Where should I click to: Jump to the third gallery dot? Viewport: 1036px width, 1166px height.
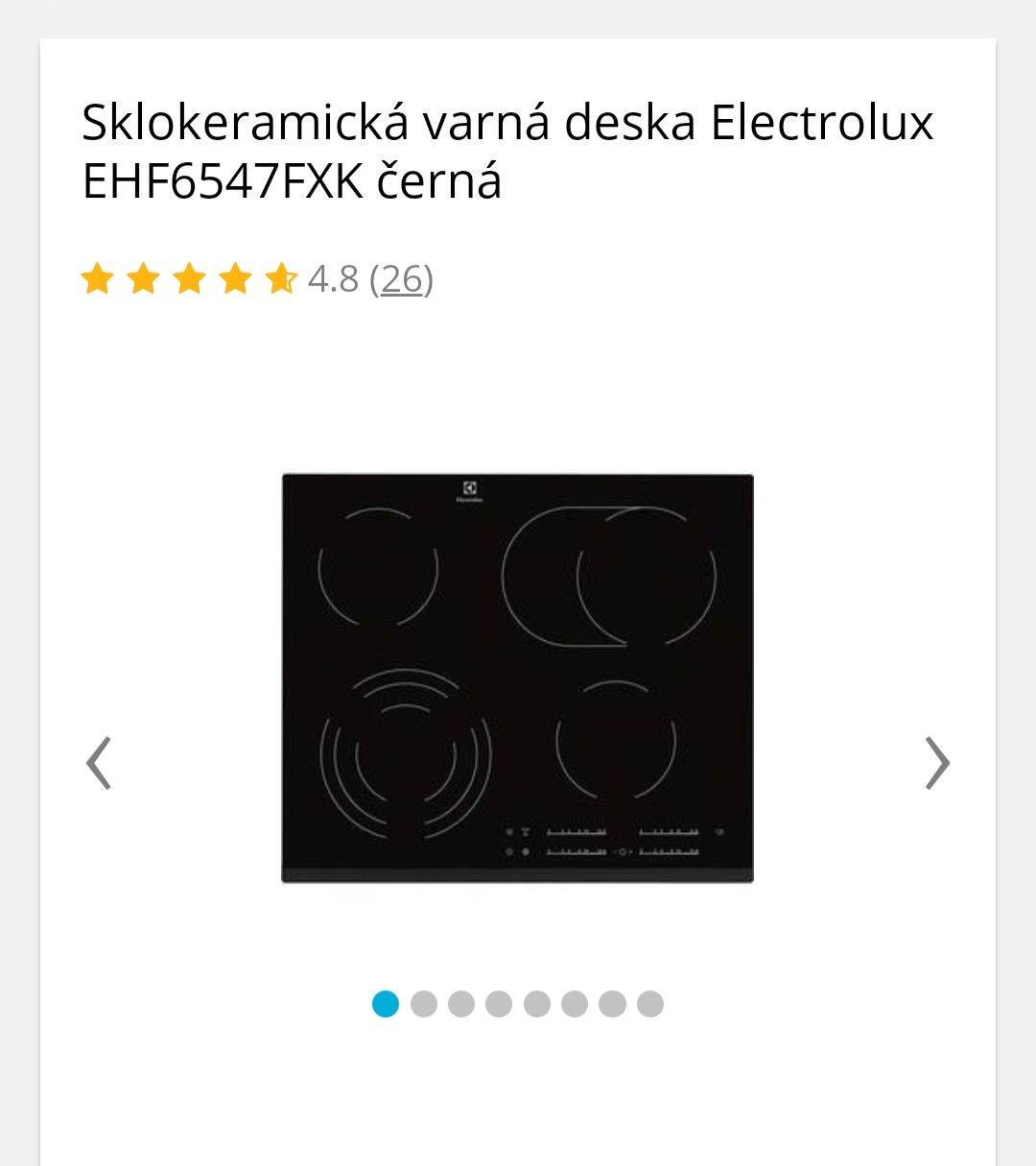tap(461, 1004)
